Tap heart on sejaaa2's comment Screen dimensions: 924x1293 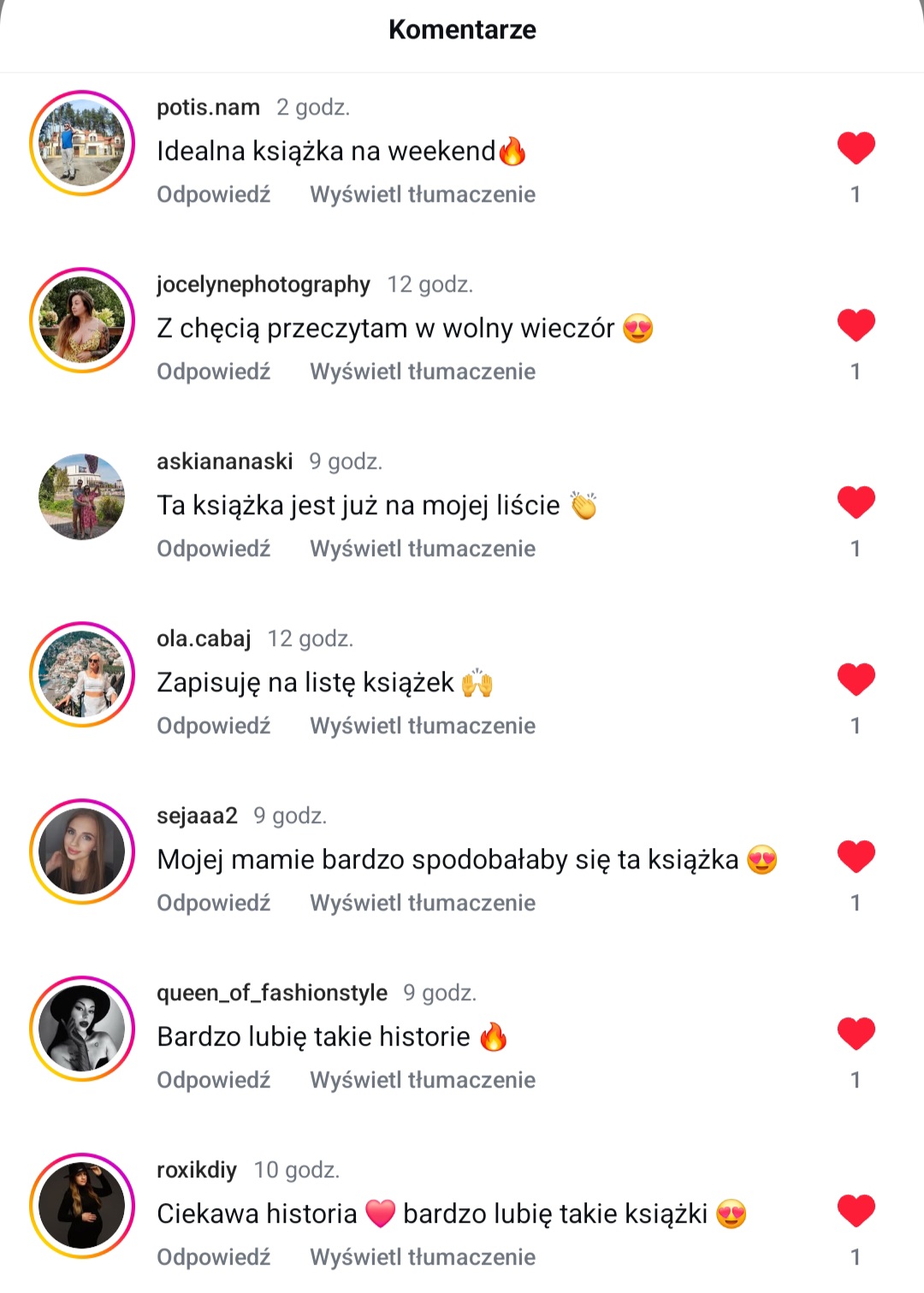[x=856, y=857]
